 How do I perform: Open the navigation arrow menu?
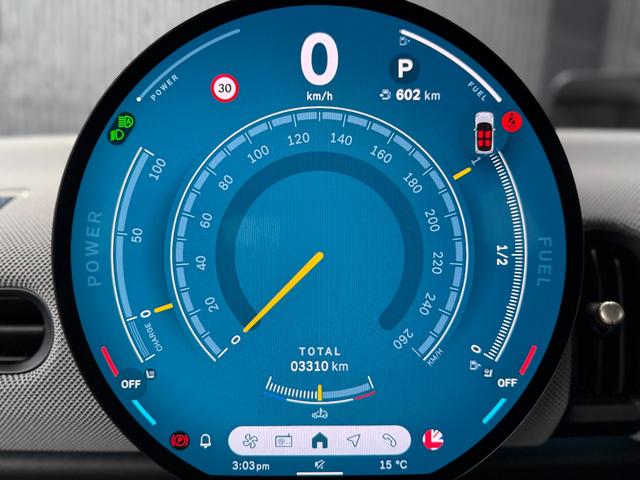pos(353,440)
